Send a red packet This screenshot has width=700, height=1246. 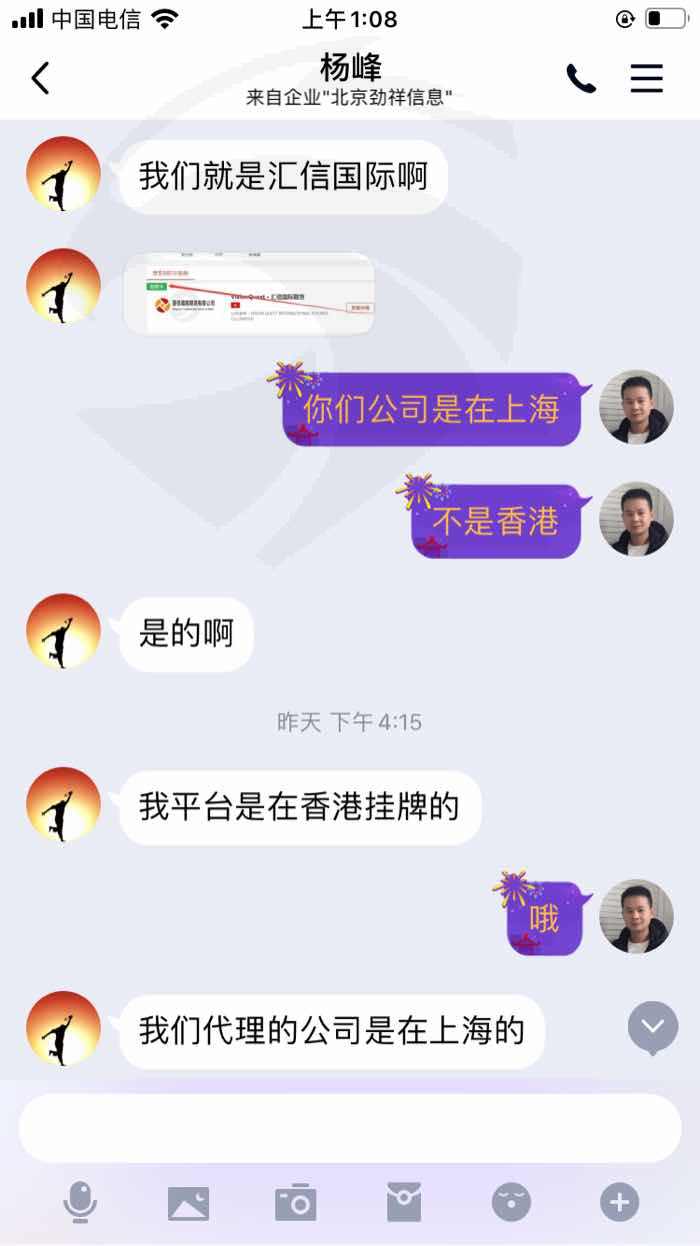click(404, 1202)
